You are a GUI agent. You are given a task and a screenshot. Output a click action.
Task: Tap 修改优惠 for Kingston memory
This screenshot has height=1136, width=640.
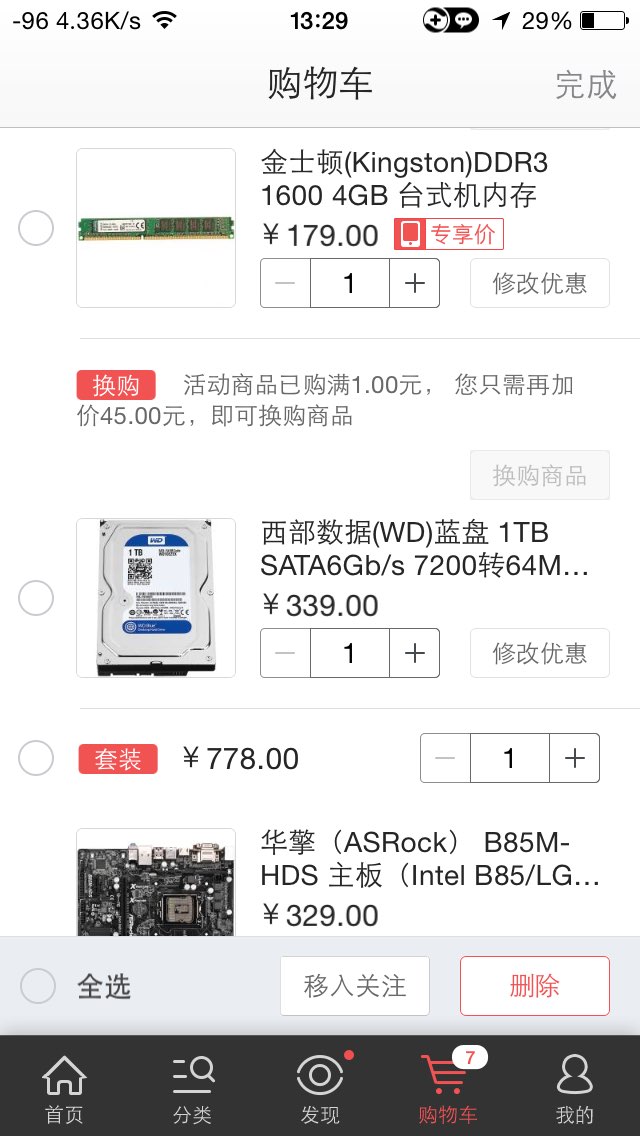coord(539,283)
